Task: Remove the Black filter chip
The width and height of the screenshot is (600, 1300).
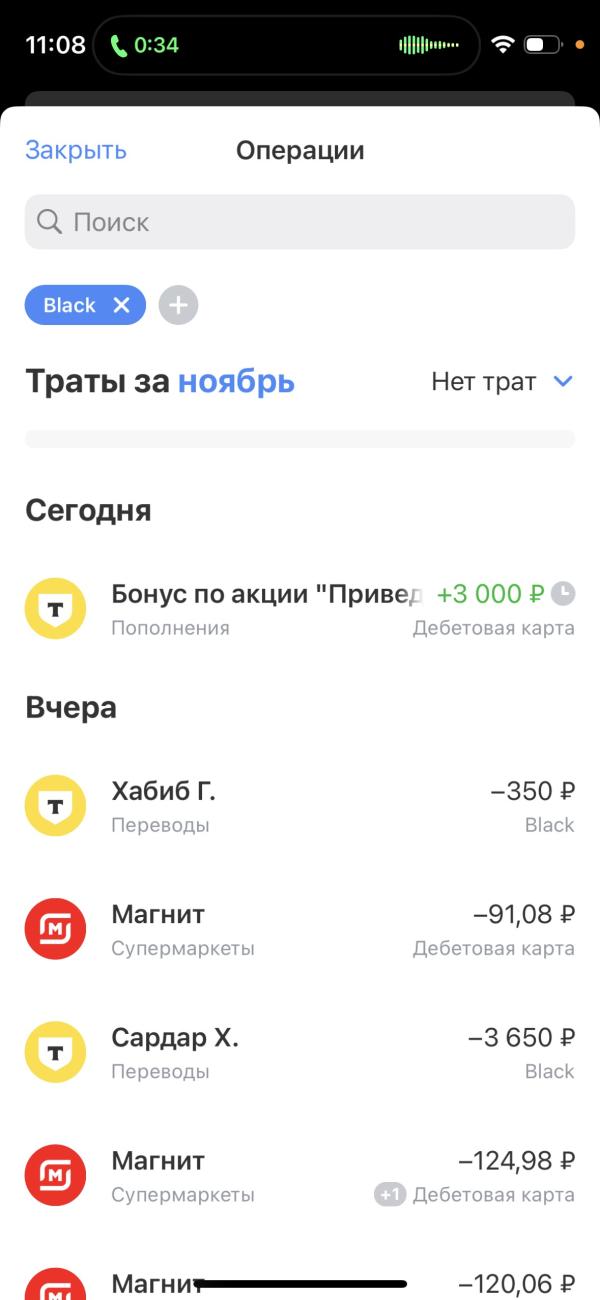Action: tap(122, 305)
